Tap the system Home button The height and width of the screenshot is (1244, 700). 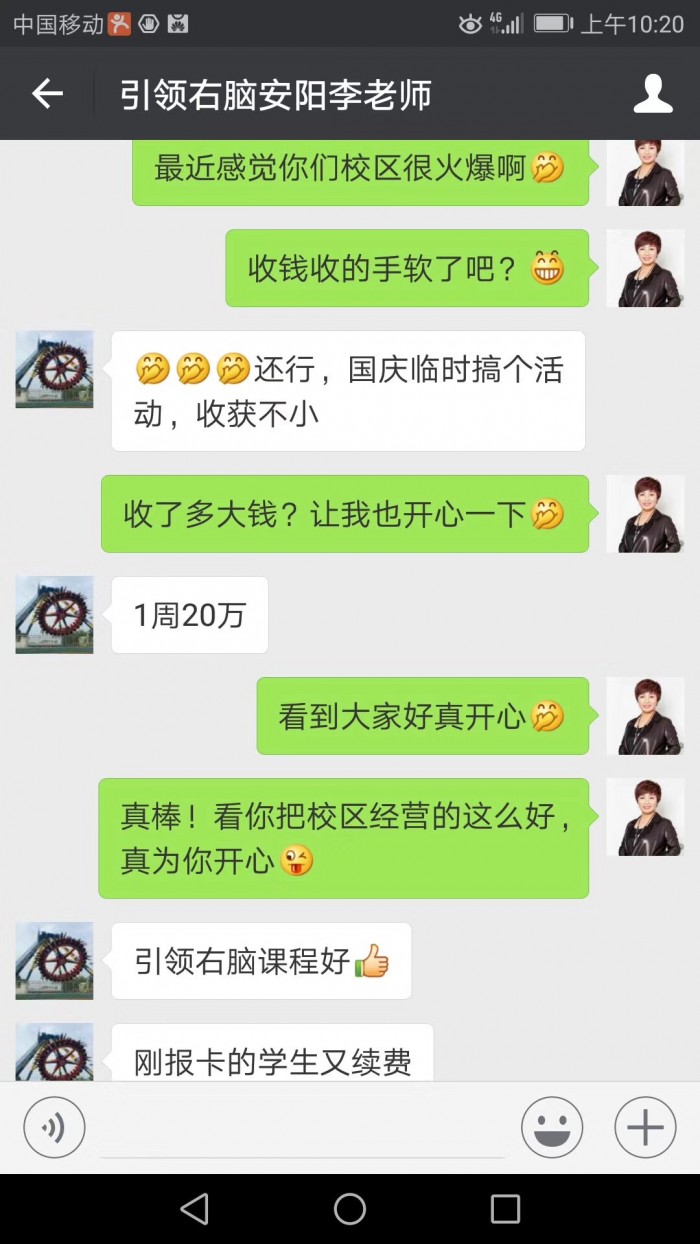(x=350, y=1209)
